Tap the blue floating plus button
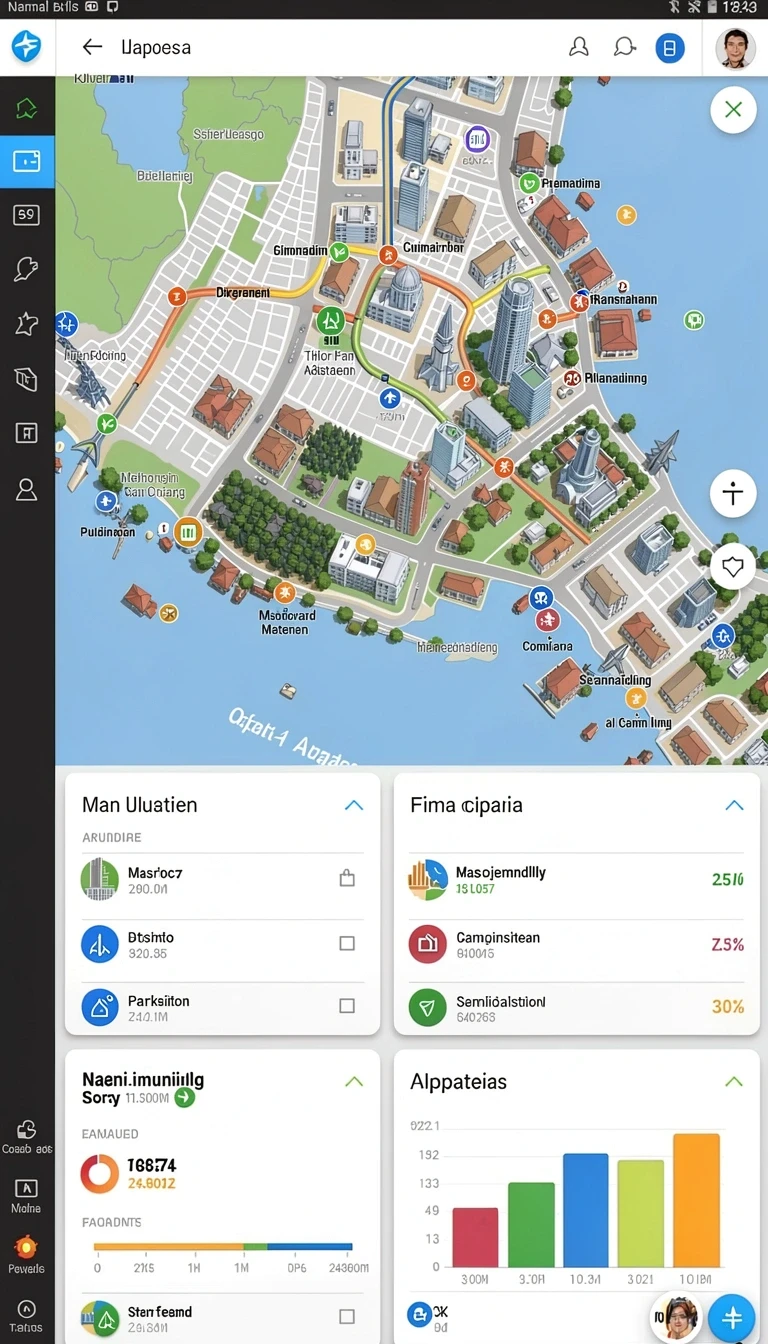 click(732, 1317)
